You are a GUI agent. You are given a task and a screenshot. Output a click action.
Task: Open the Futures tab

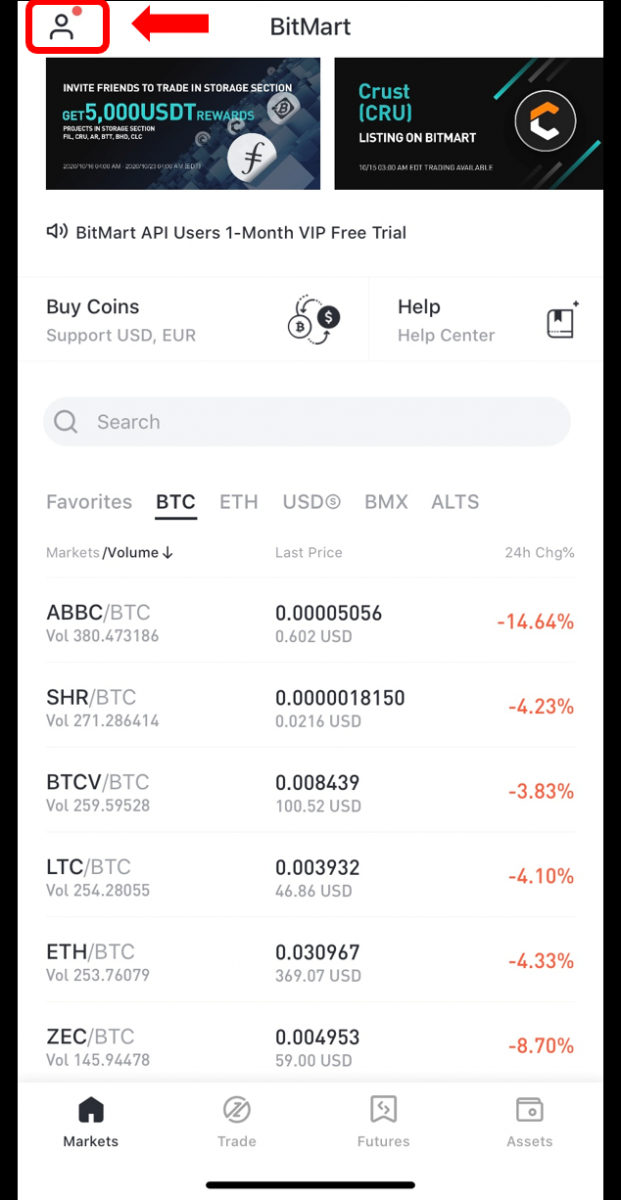coord(384,1120)
